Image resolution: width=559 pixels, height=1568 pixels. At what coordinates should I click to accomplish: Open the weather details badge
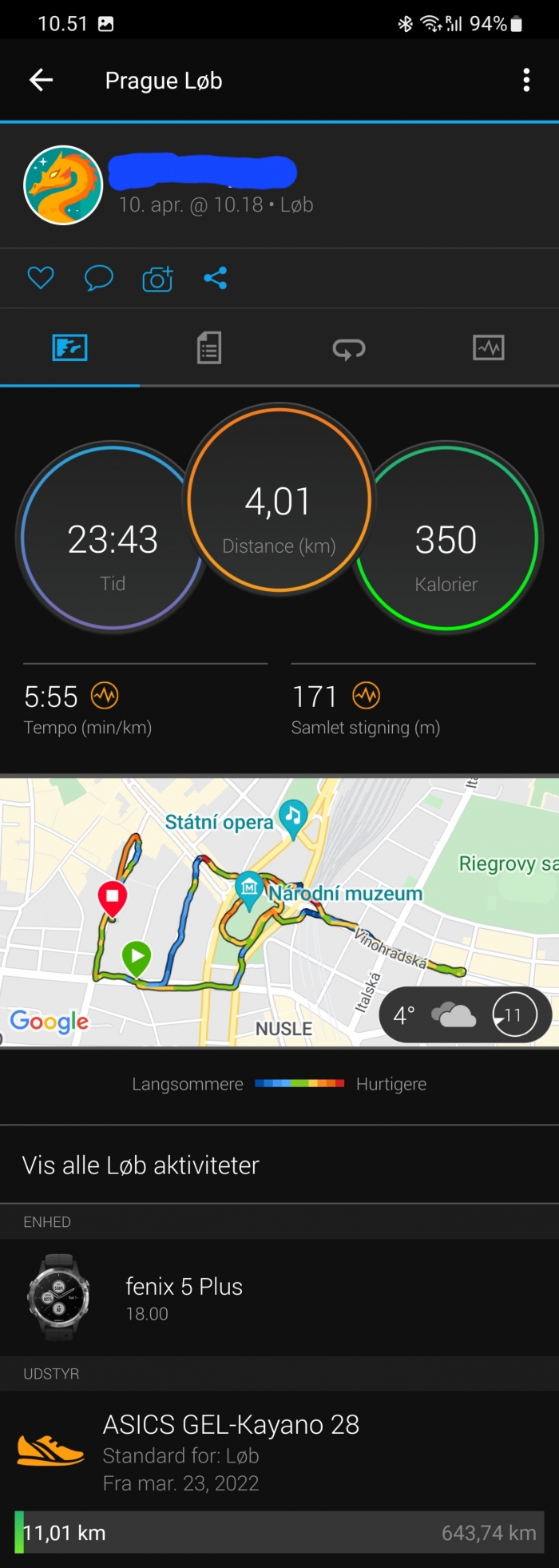[x=465, y=1015]
